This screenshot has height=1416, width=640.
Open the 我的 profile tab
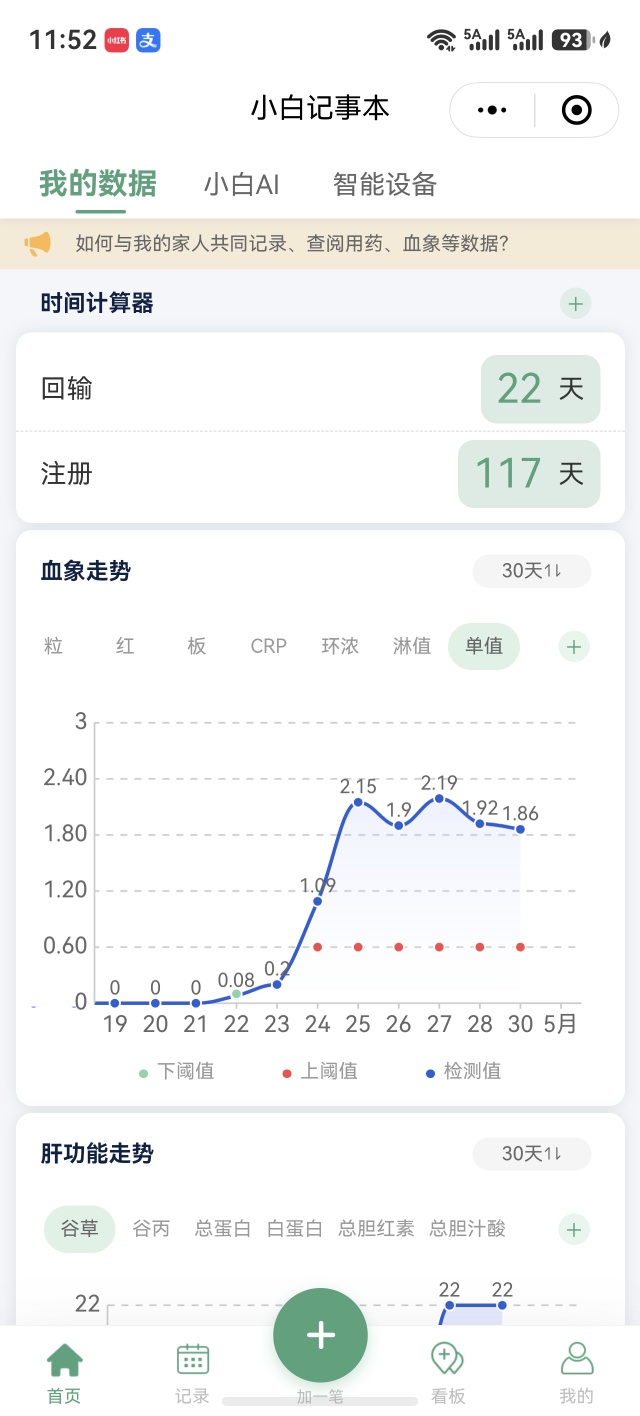pyautogui.click(x=576, y=1374)
